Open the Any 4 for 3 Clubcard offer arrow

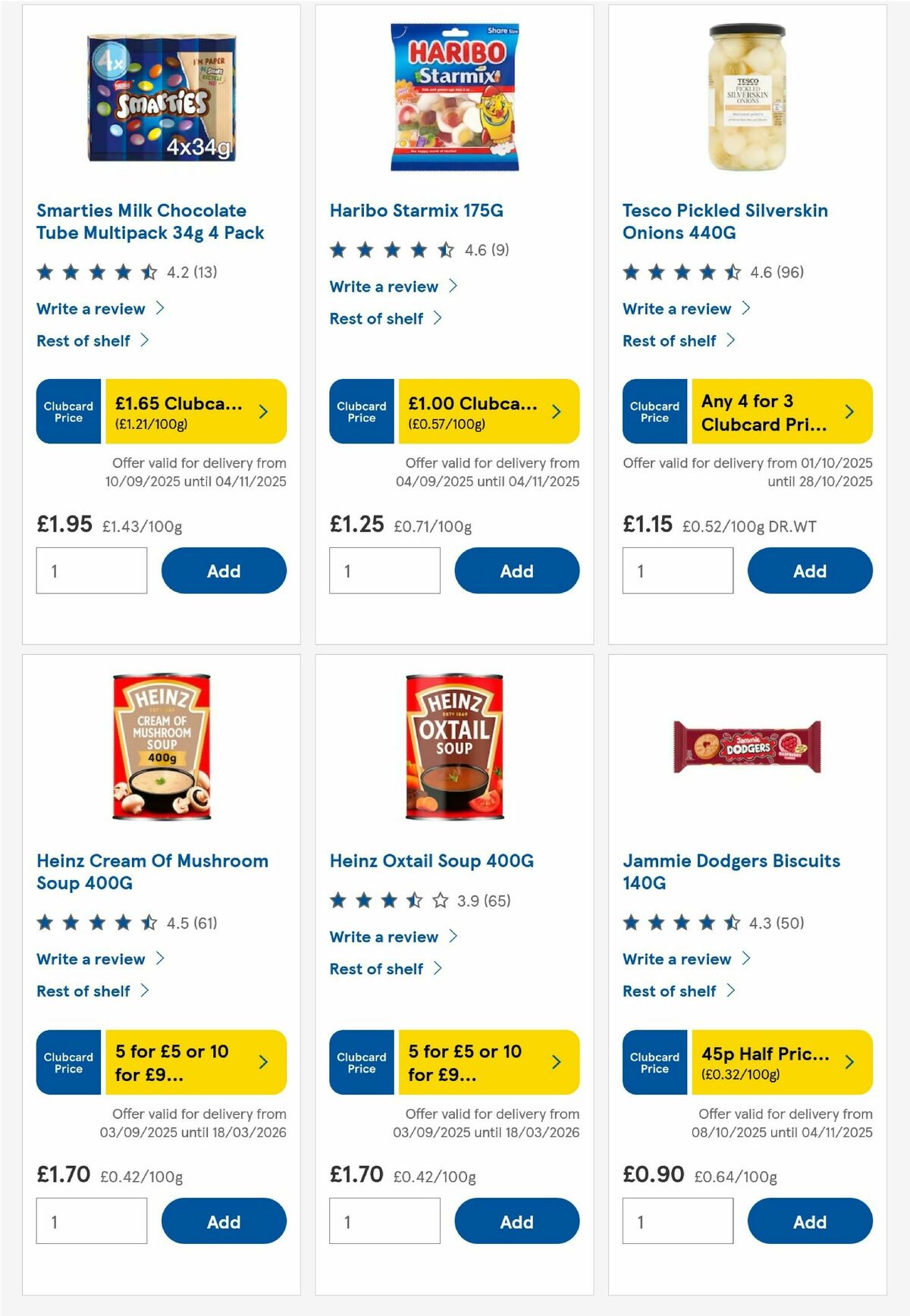849,411
